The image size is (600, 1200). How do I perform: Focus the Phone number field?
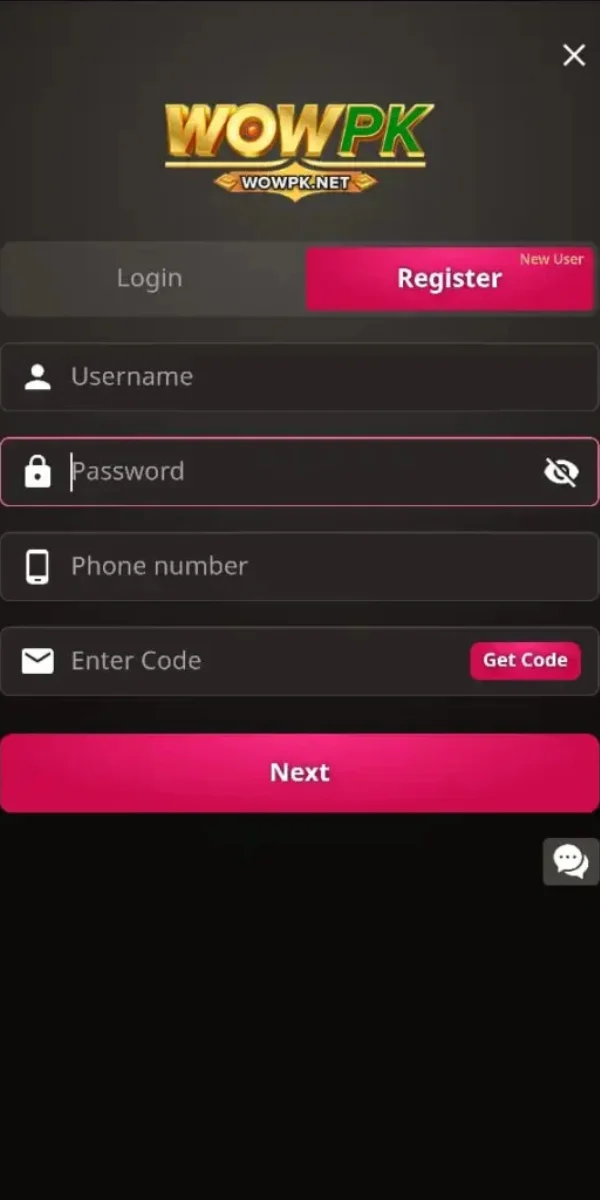300,566
